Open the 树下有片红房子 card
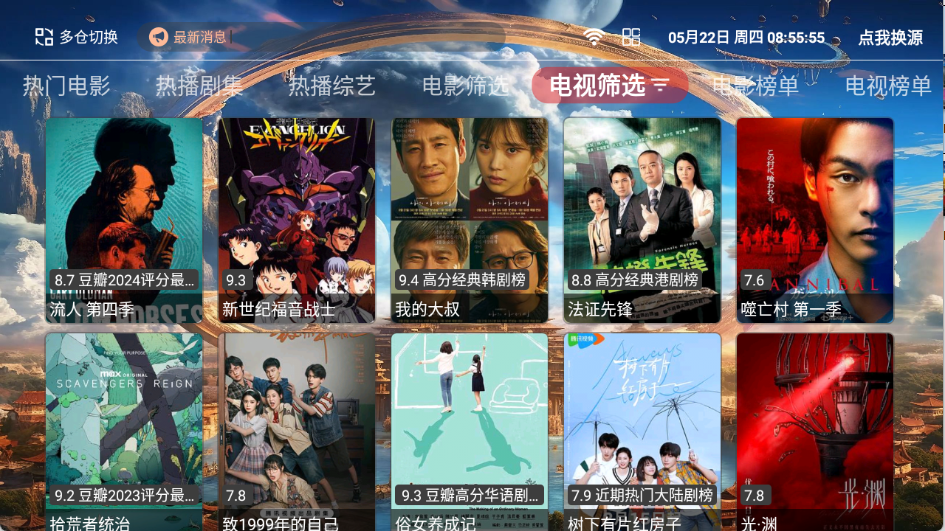945x531 pixels. pos(642,432)
